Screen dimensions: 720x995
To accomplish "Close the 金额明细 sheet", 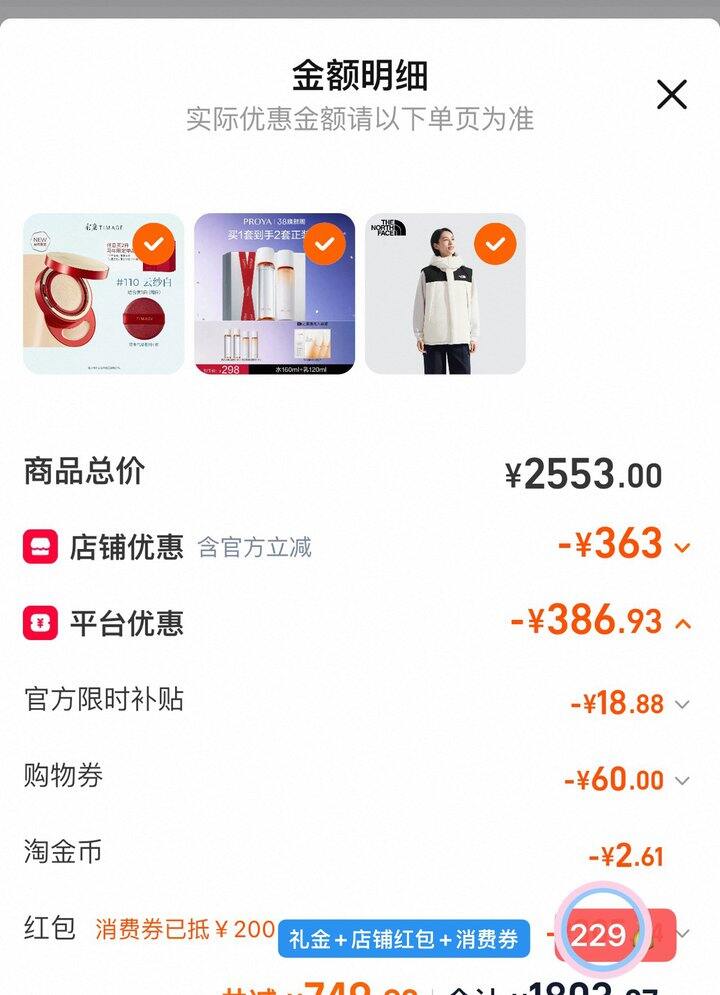I will [671, 95].
